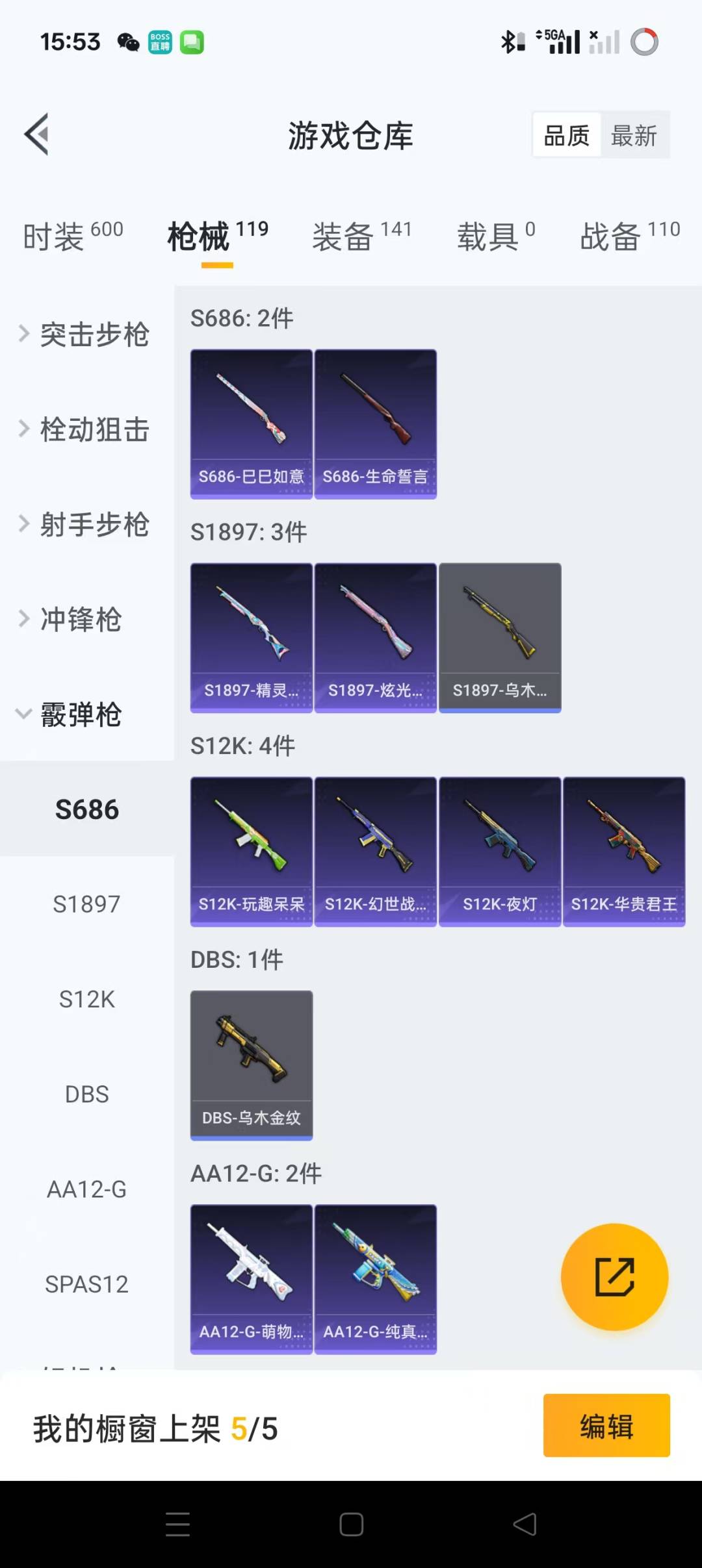Expand the 射手步枪 category
The width and height of the screenshot is (702, 1568).
(84, 524)
